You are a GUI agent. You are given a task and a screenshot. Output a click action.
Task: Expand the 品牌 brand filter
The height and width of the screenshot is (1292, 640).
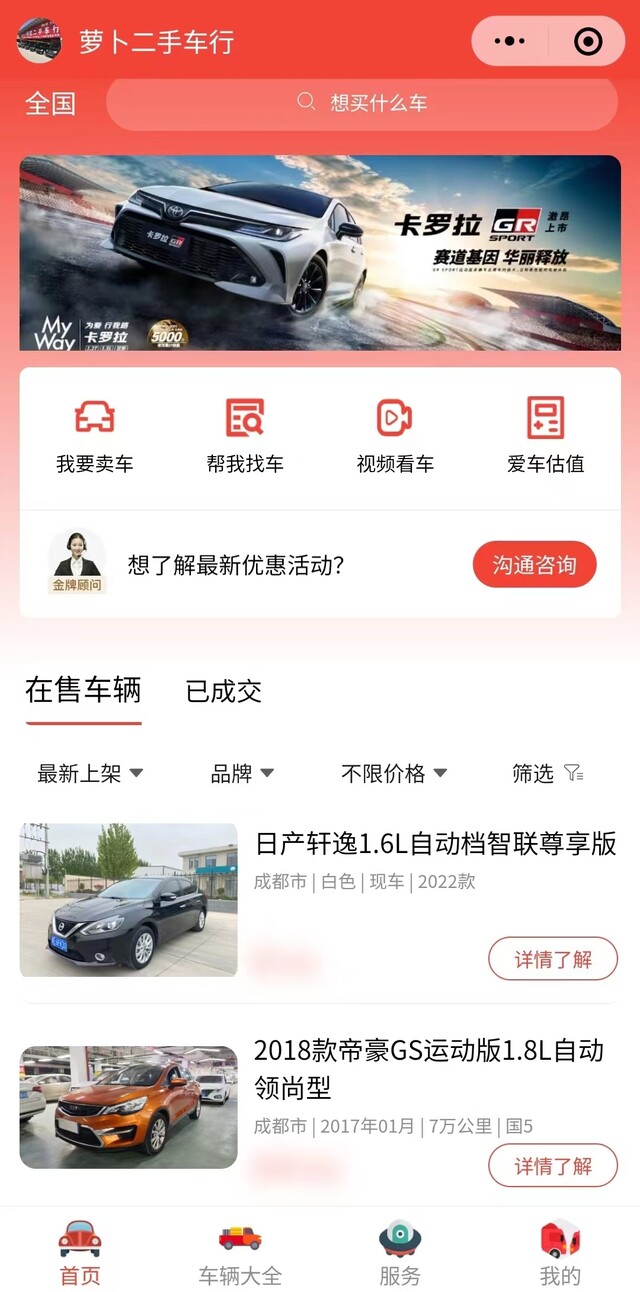[242, 773]
